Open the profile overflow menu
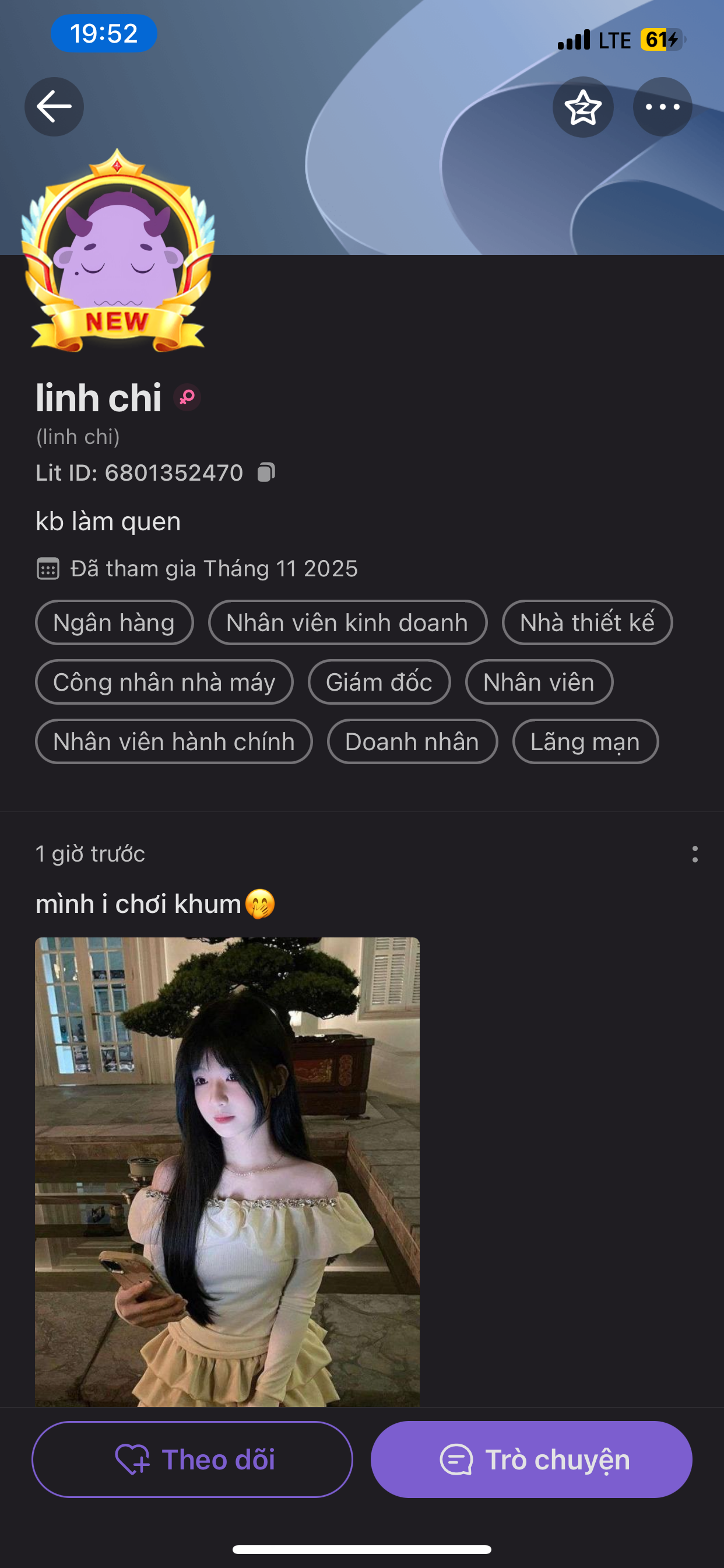 coord(662,107)
